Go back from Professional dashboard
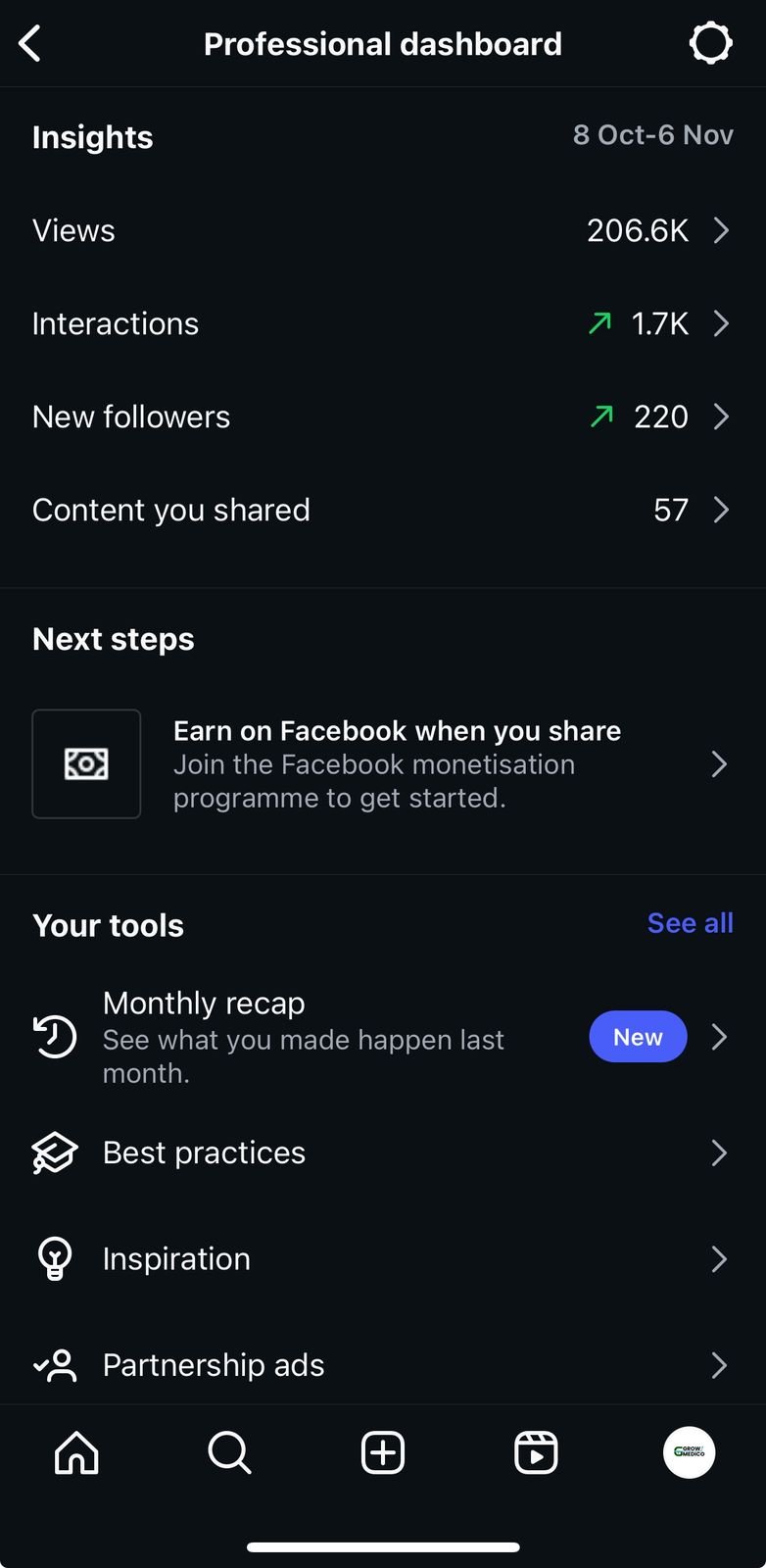The height and width of the screenshot is (1568, 766). pos(30,44)
